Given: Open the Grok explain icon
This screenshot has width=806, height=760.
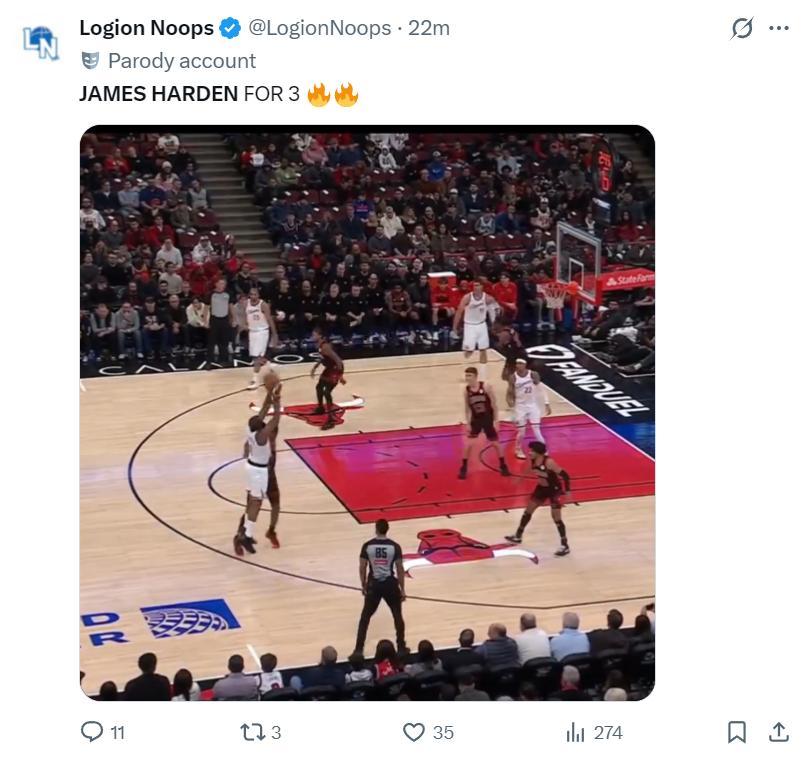Looking at the screenshot, I should tap(741, 28).
